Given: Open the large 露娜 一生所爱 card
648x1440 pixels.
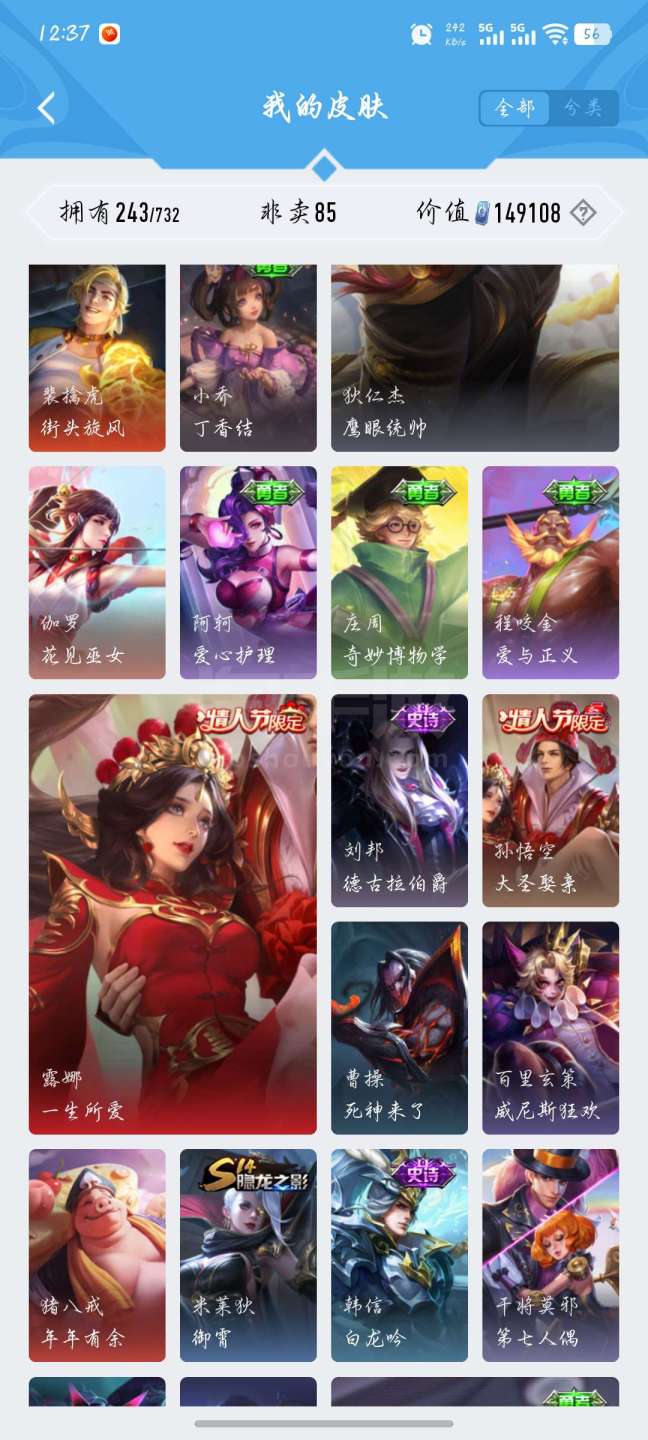Looking at the screenshot, I should pos(173,914).
